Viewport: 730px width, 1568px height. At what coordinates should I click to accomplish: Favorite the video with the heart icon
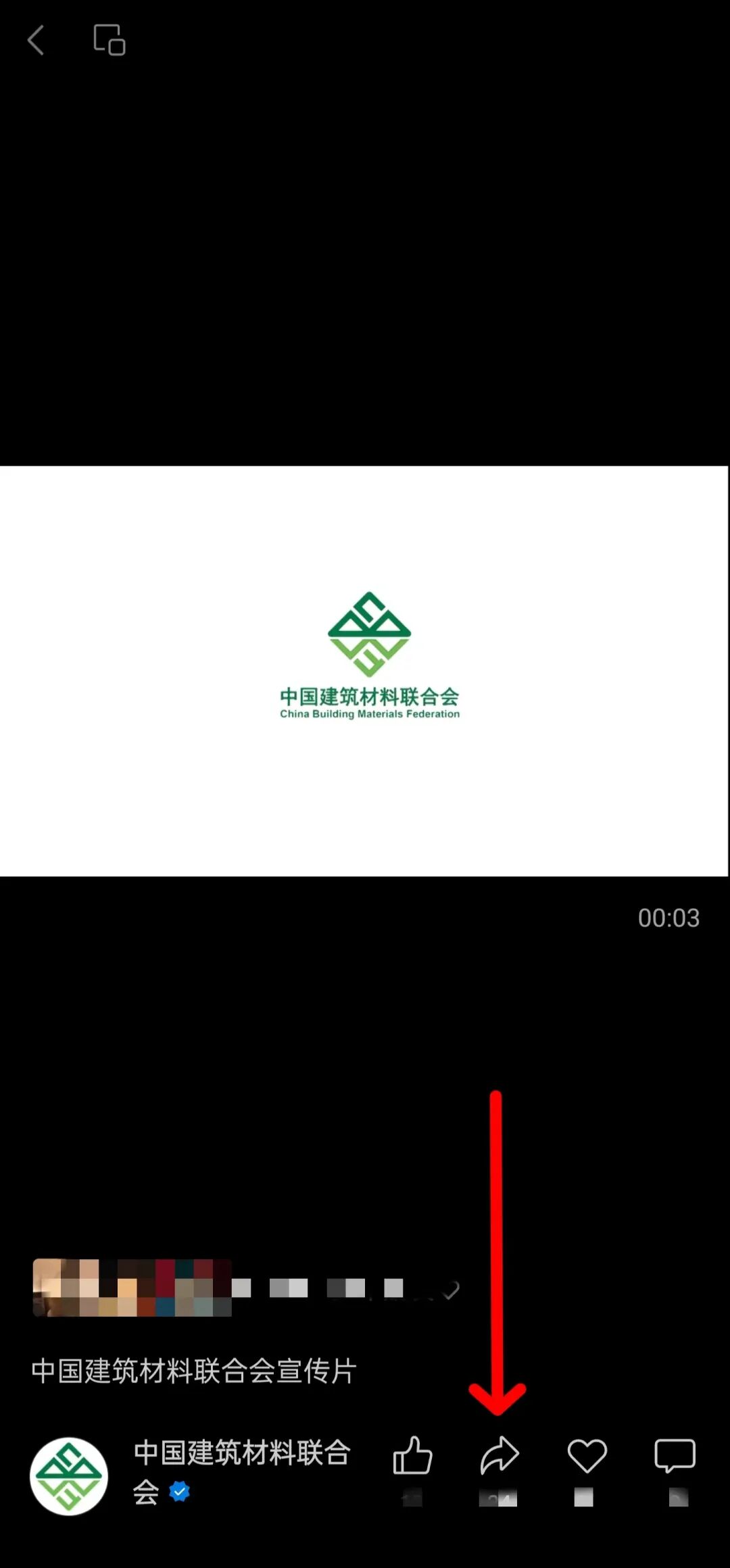(587, 1456)
